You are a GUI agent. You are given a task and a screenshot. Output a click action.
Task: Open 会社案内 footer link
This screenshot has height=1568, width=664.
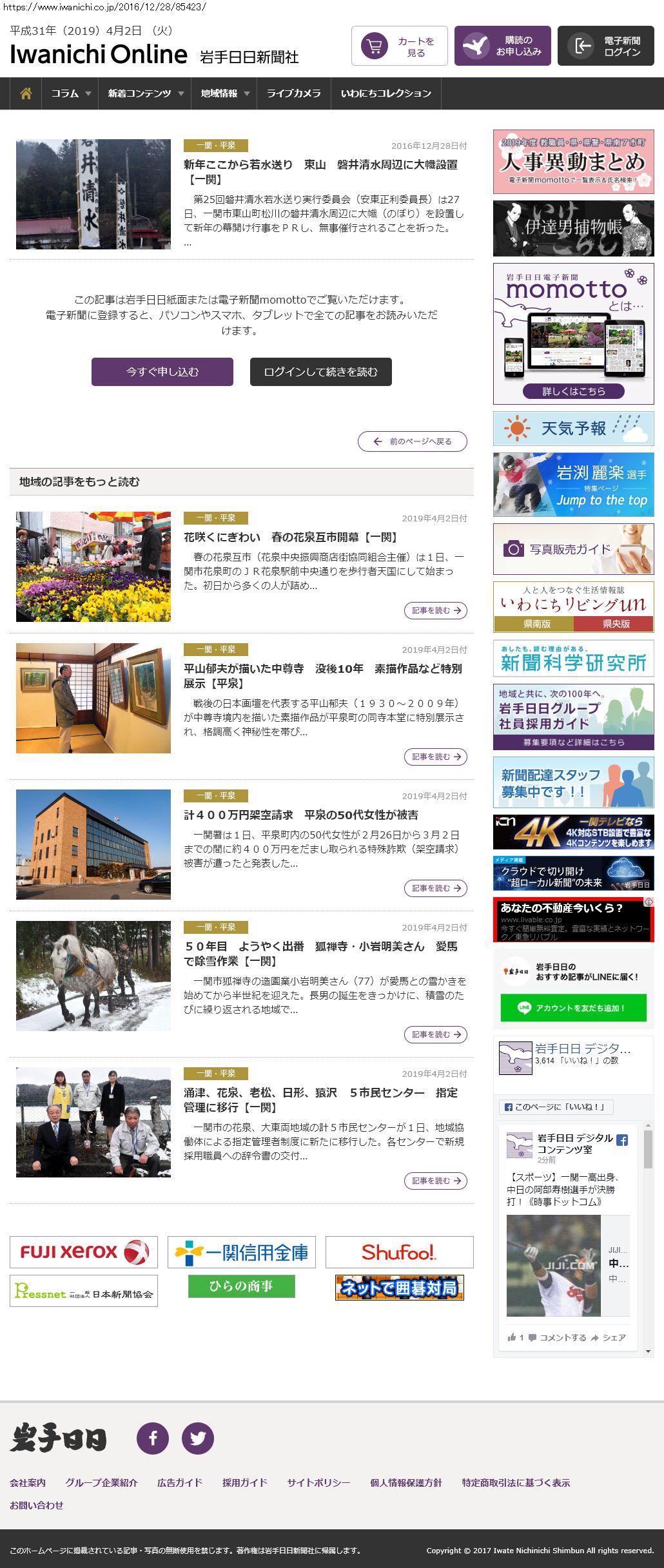[x=28, y=1483]
